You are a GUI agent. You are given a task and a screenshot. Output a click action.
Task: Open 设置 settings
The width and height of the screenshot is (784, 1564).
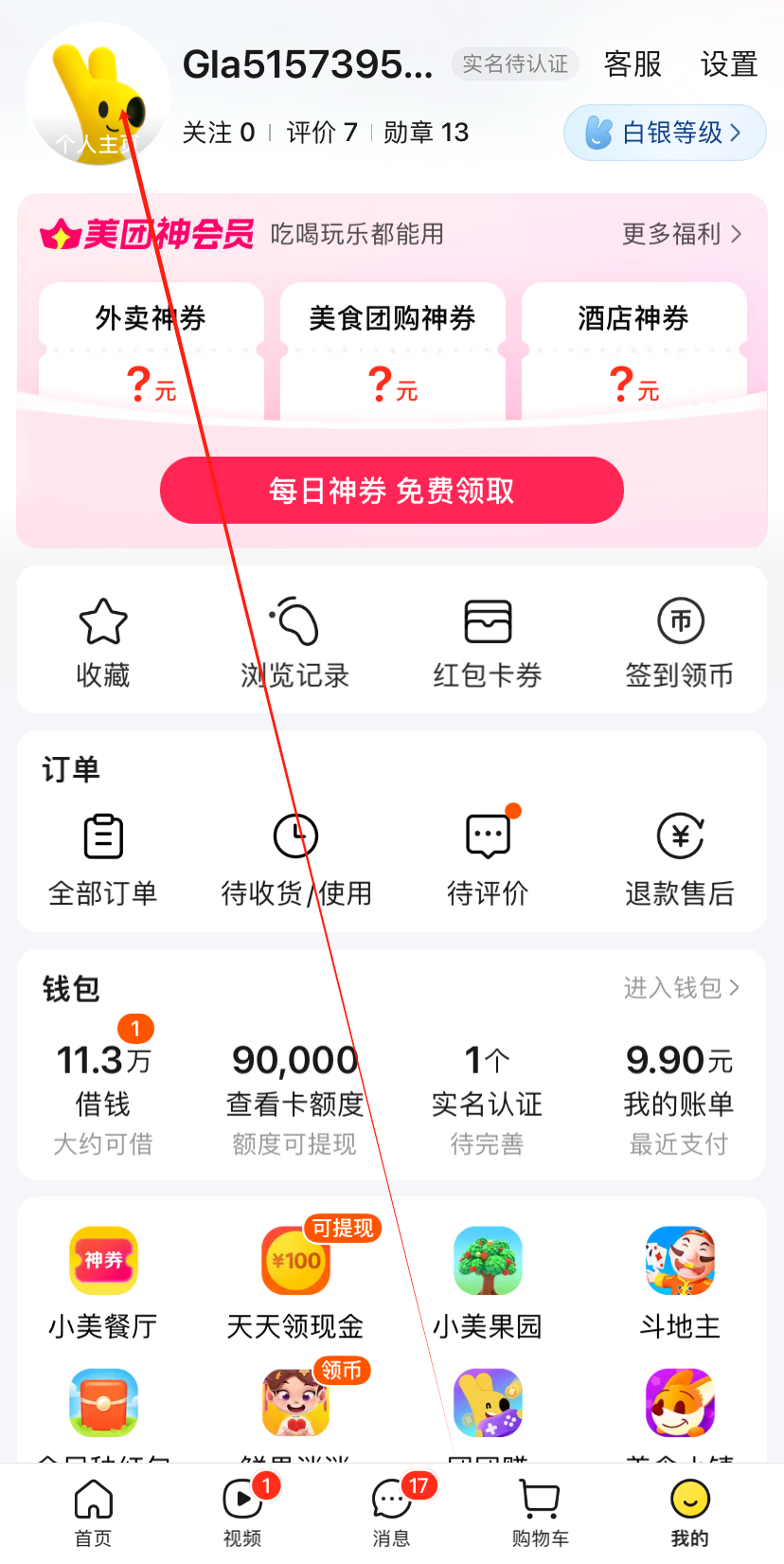(x=728, y=64)
